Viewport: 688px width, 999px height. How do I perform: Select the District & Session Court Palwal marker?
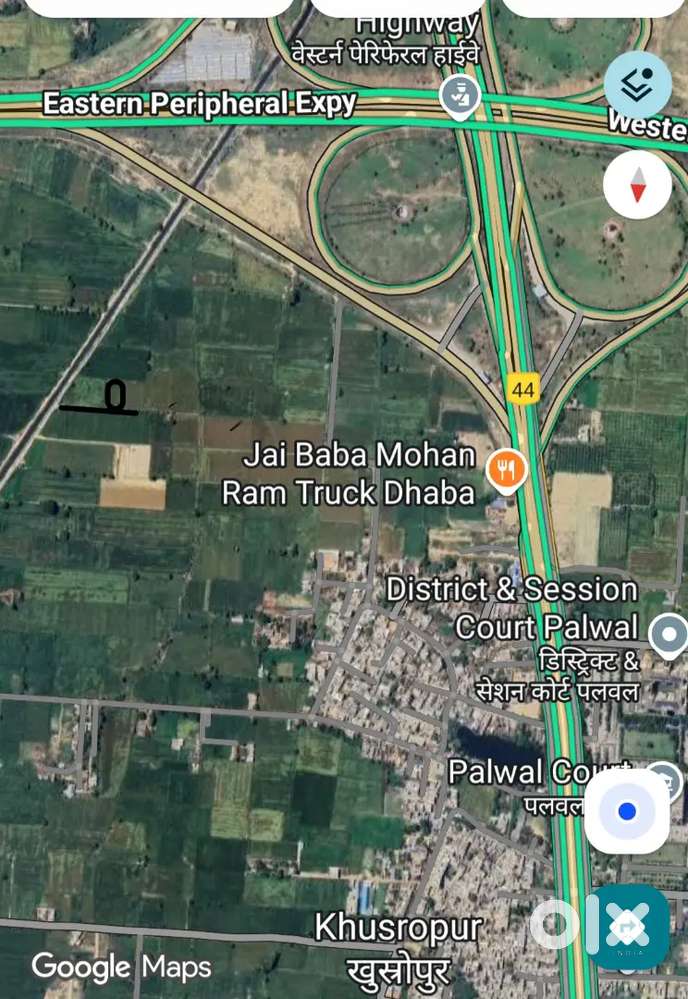[668, 635]
